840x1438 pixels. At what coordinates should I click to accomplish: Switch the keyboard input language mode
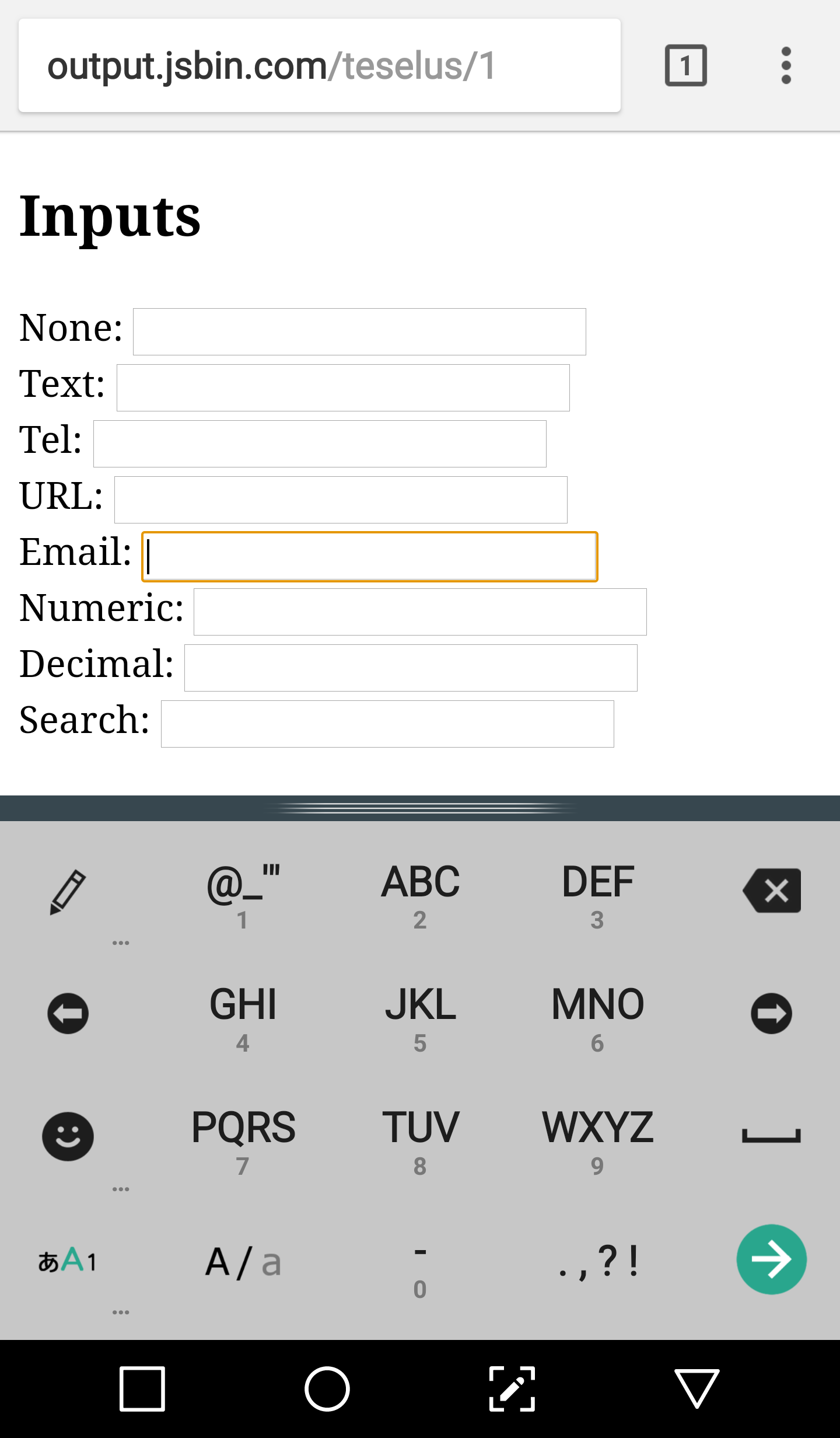click(68, 1261)
